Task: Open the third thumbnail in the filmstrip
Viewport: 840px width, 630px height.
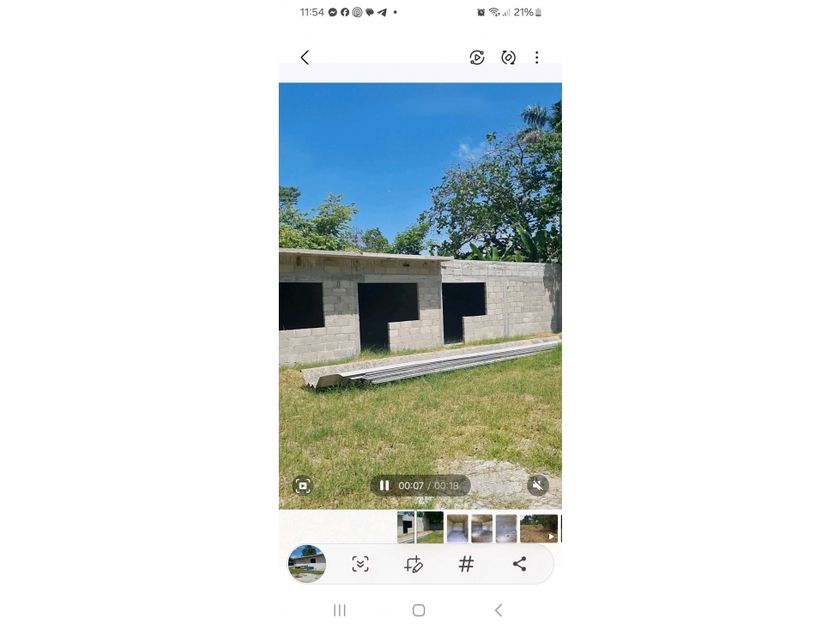Action: pyautogui.click(x=457, y=528)
